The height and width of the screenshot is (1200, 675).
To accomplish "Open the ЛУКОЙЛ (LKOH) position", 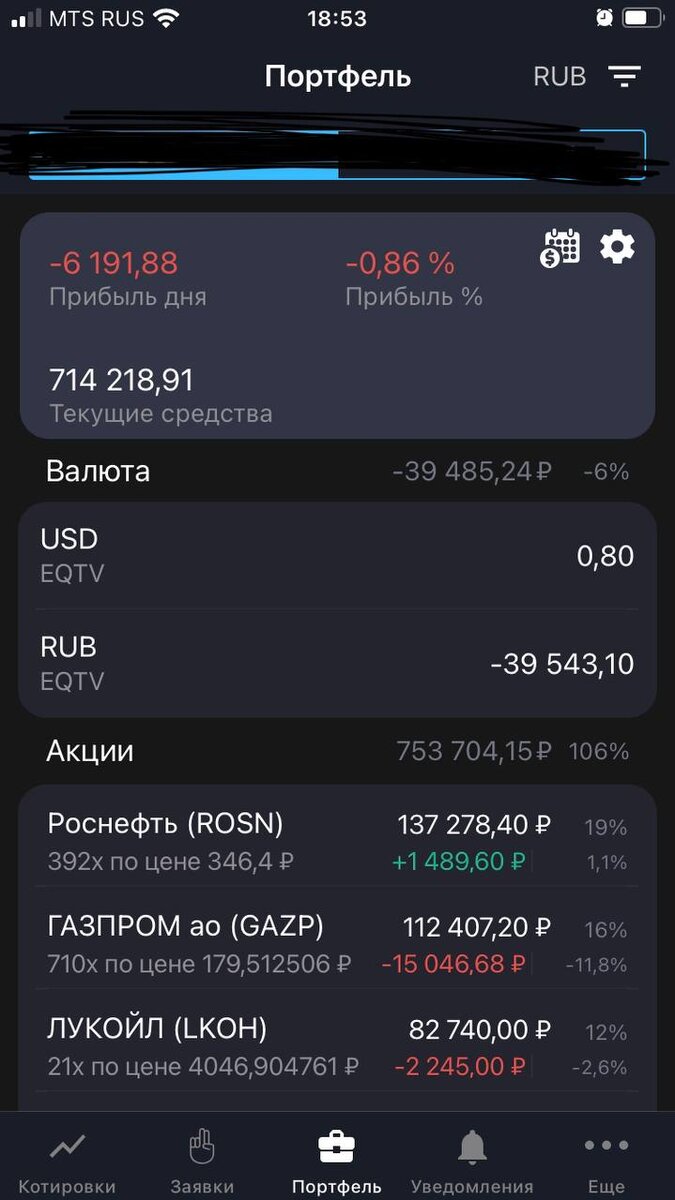I will 337,1047.
